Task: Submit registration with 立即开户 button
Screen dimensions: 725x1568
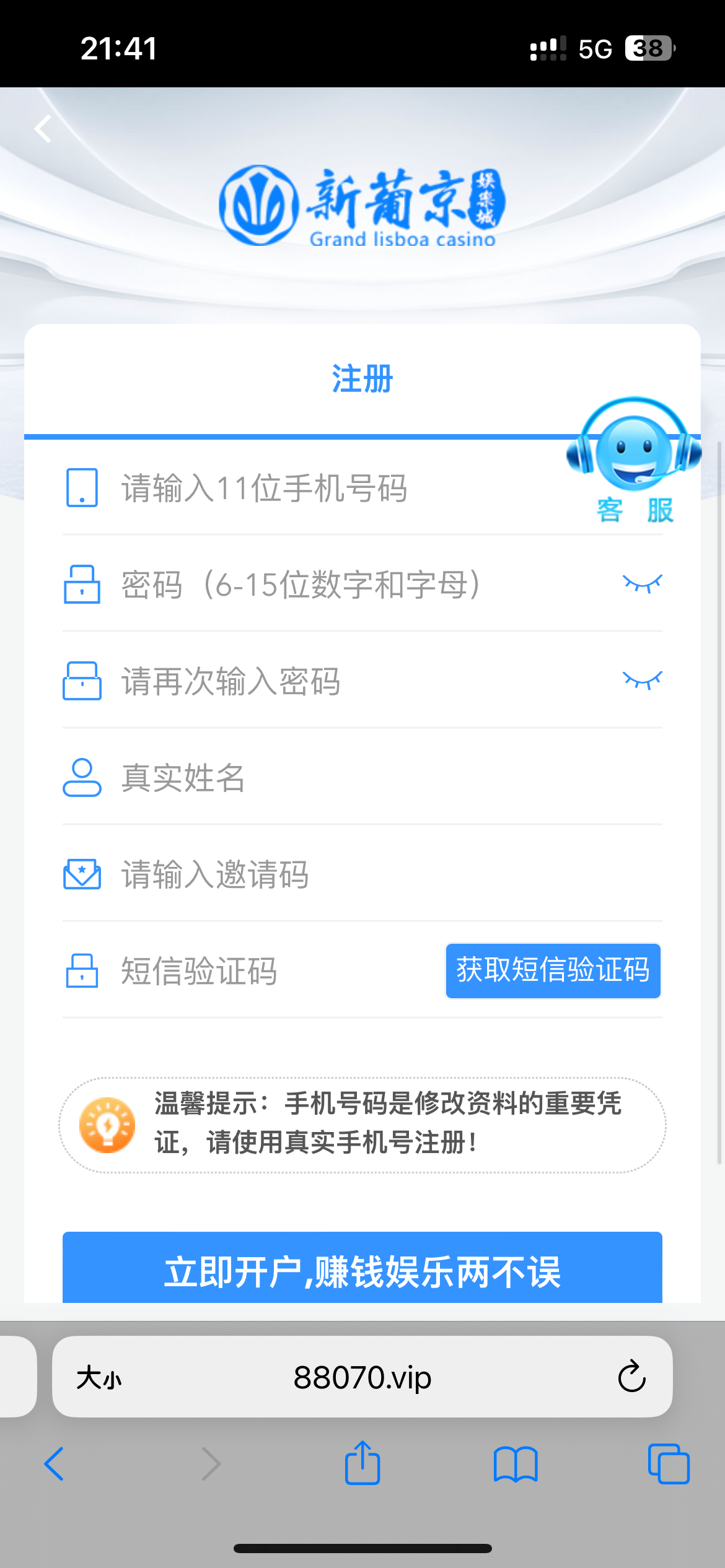Action: pyautogui.click(x=362, y=1271)
